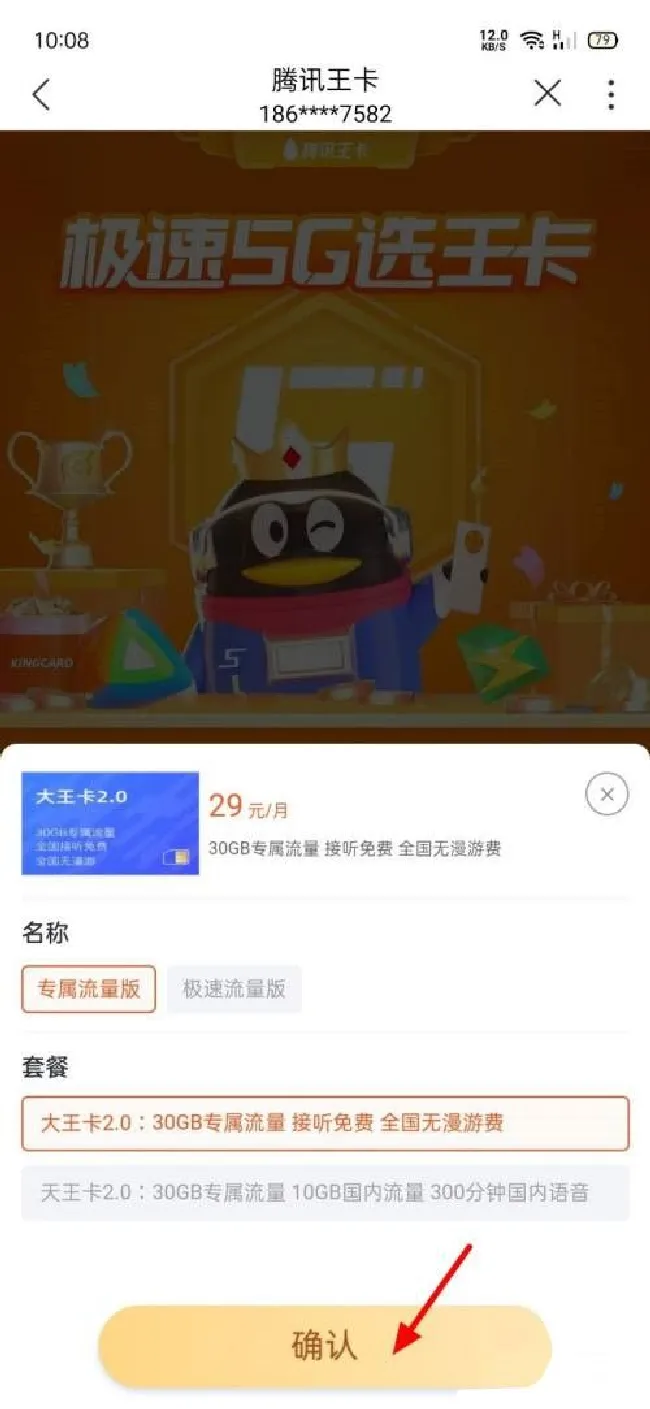Choose the 极速流量版 option
The image size is (650, 1409).
click(x=234, y=989)
